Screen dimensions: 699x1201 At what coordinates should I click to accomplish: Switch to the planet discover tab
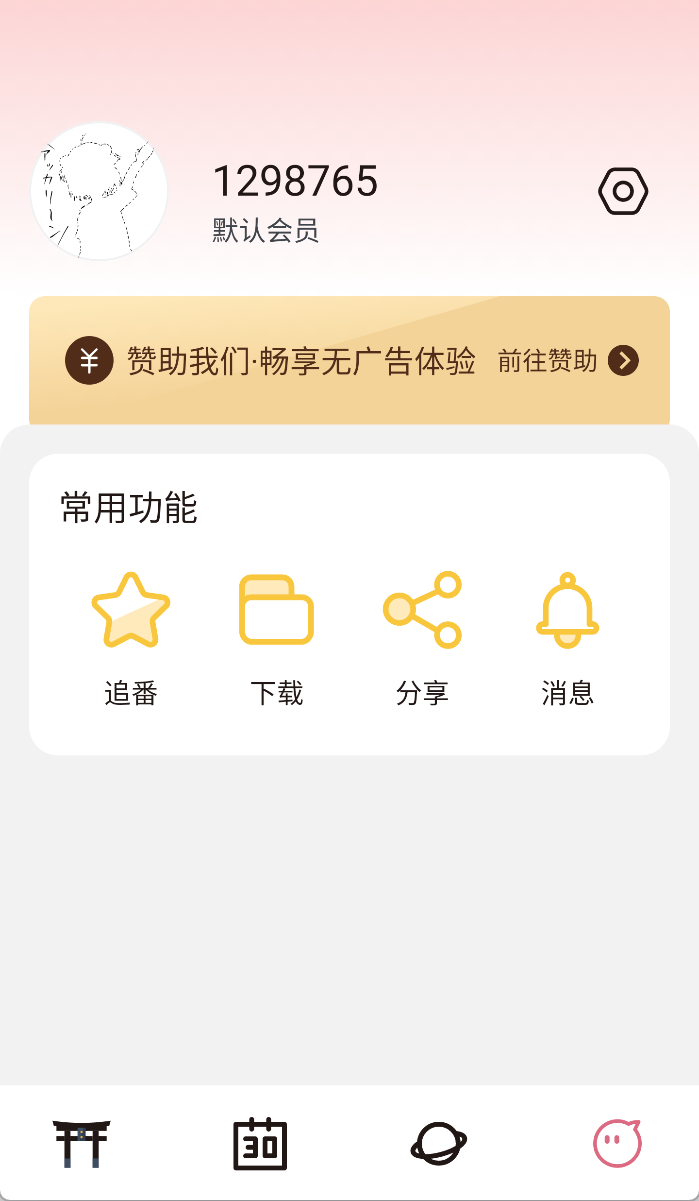coord(439,1144)
